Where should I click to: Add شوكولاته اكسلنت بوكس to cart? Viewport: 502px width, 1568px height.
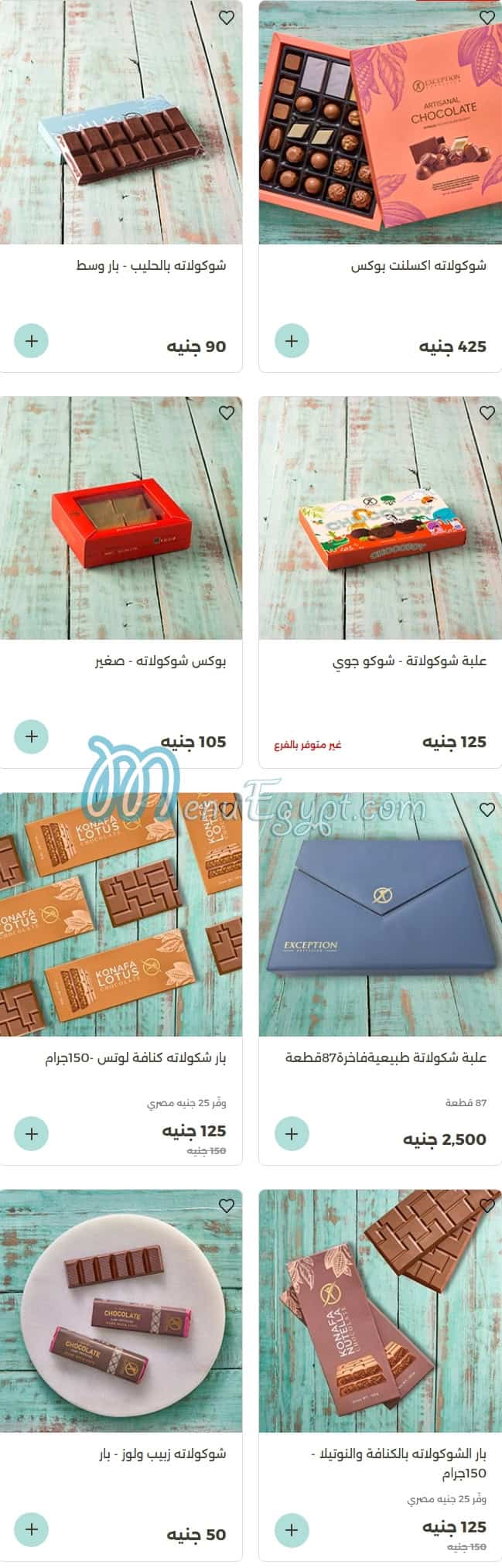[292, 340]
